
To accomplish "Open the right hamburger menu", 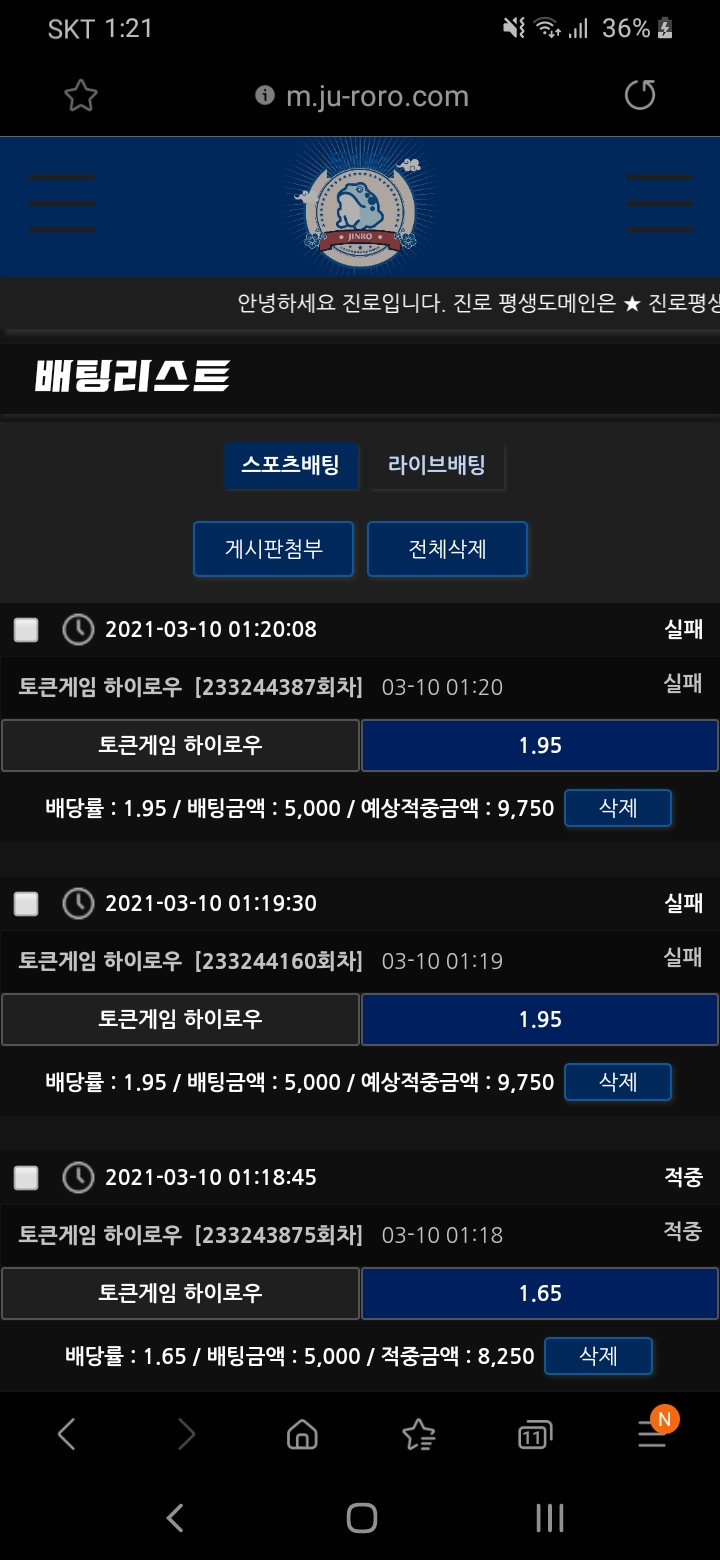I will (660, 204).
